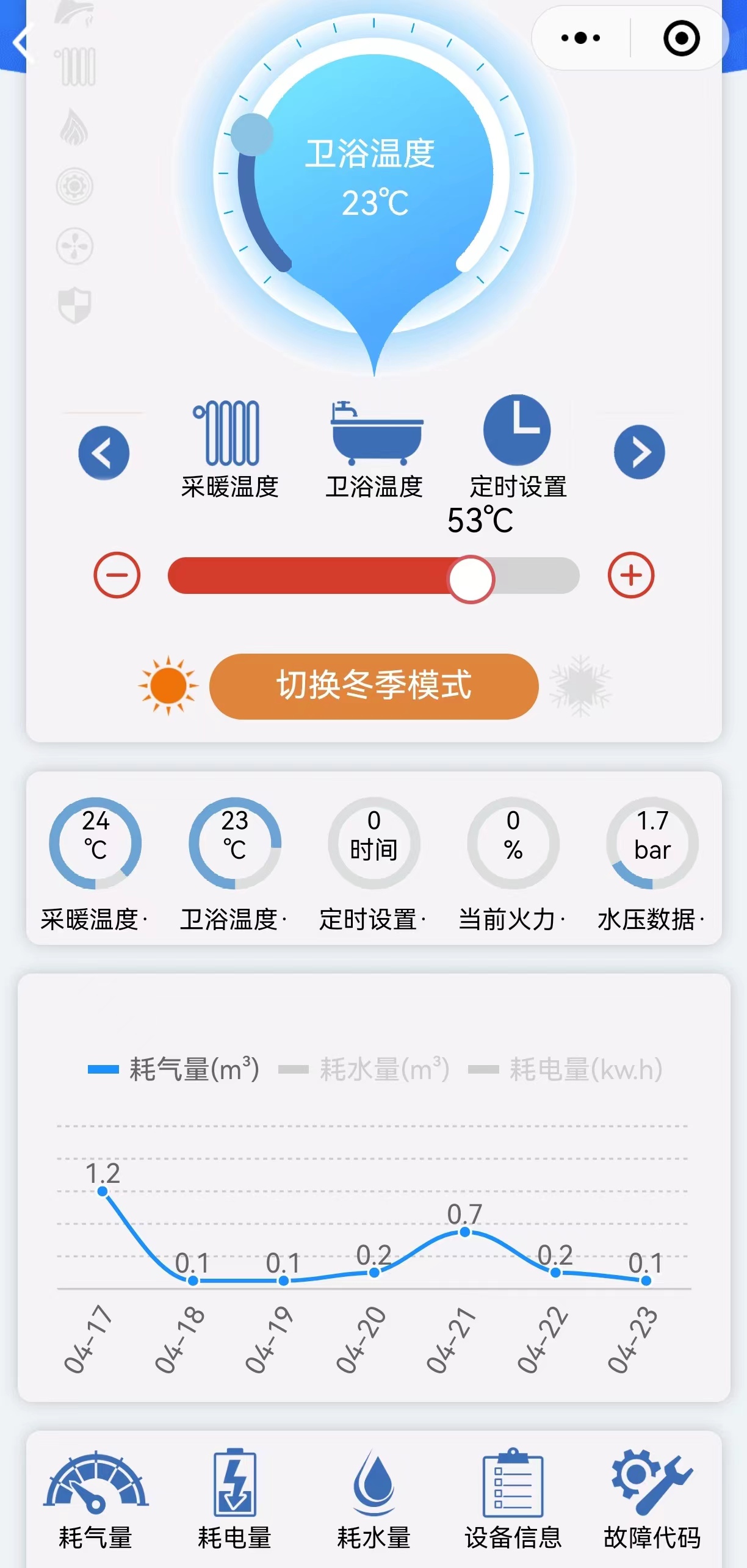The height and width of the screenshot is (1568, 747).
Task: Toggle 耗水量 water usage in chart legend
Action: (x=365, y=1069)
